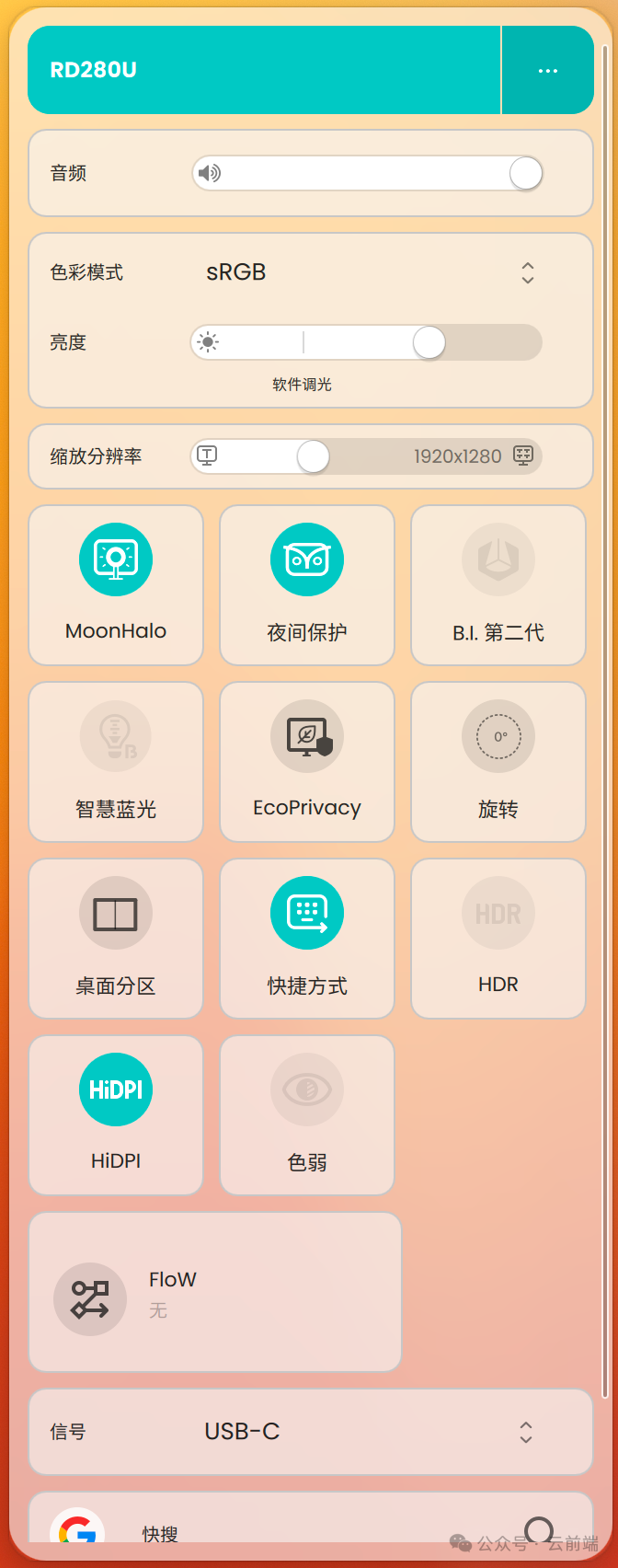The height and width of the screenshot is (1568, 618).
Task: Tap the audio volume slider
Action: pos(368,173)
